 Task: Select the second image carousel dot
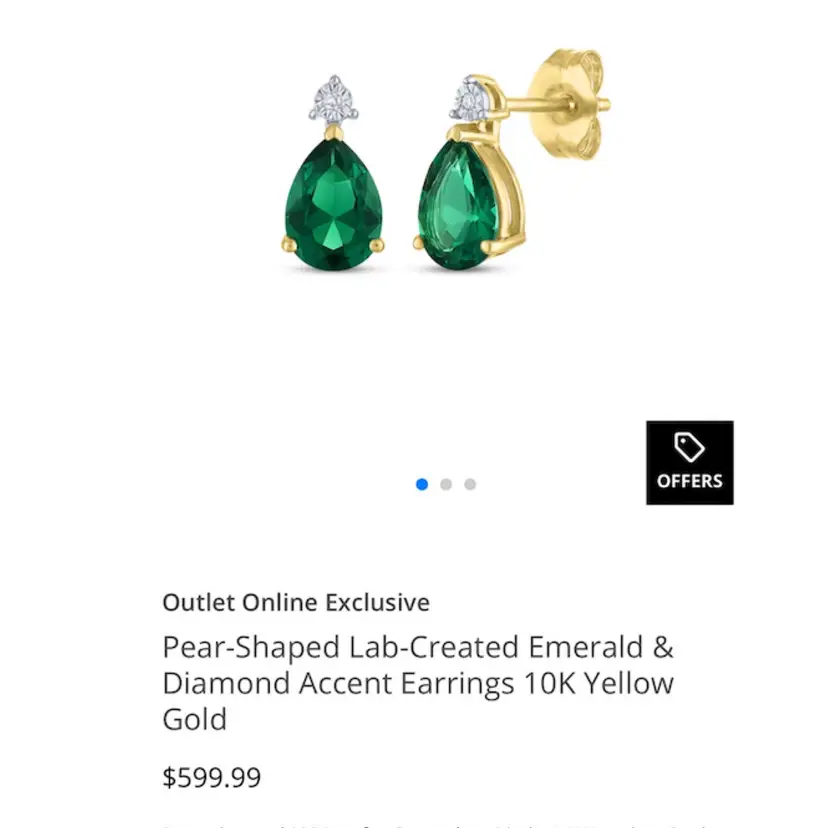click(x=446, y=484)
